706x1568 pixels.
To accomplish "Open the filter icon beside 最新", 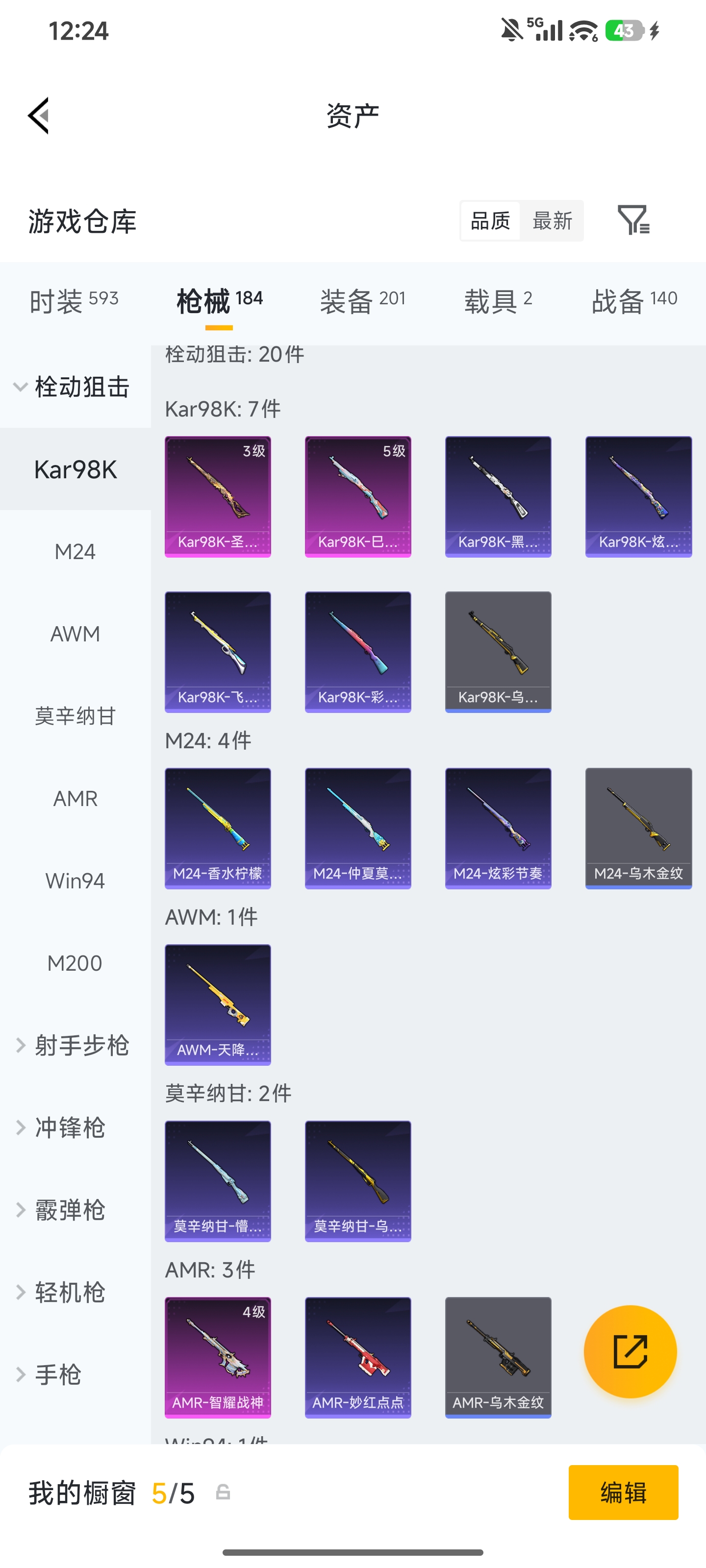I will tap(633, 220).
